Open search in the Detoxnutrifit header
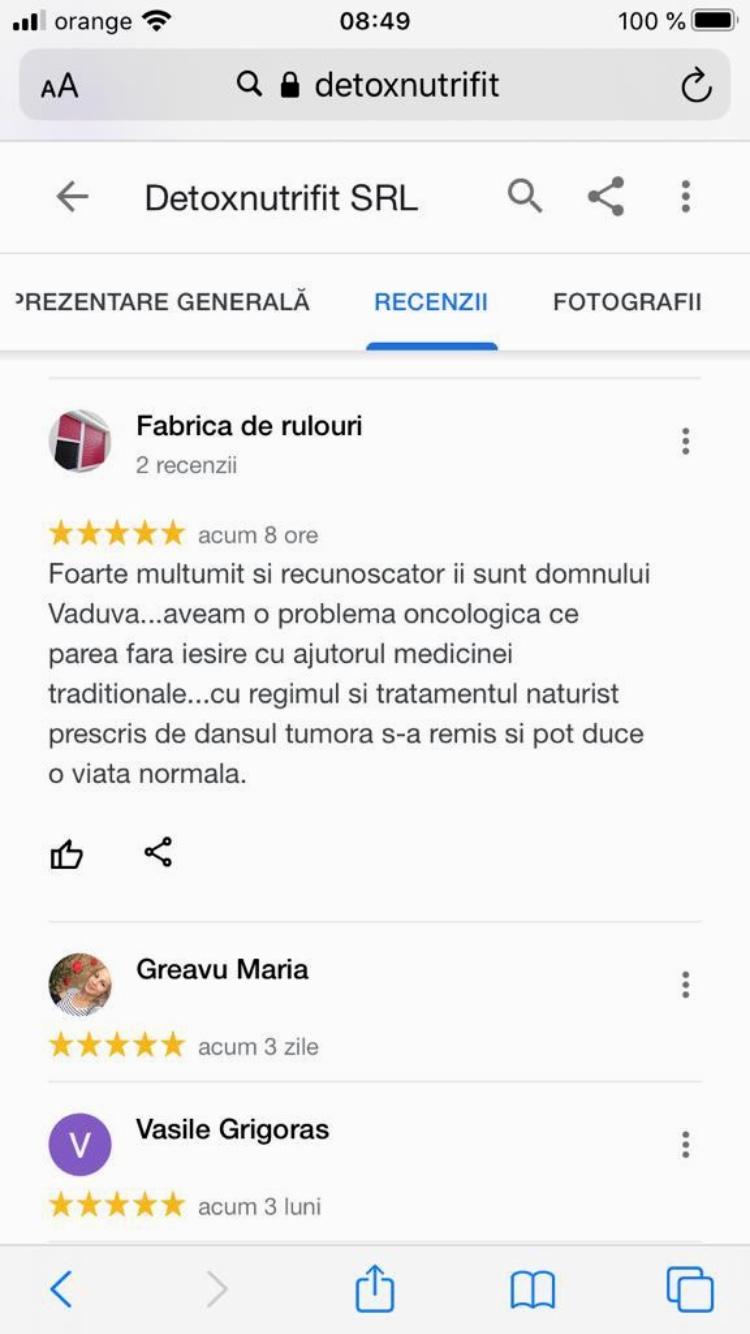Screen dimensions: 750x1334 tap(524, 196)
